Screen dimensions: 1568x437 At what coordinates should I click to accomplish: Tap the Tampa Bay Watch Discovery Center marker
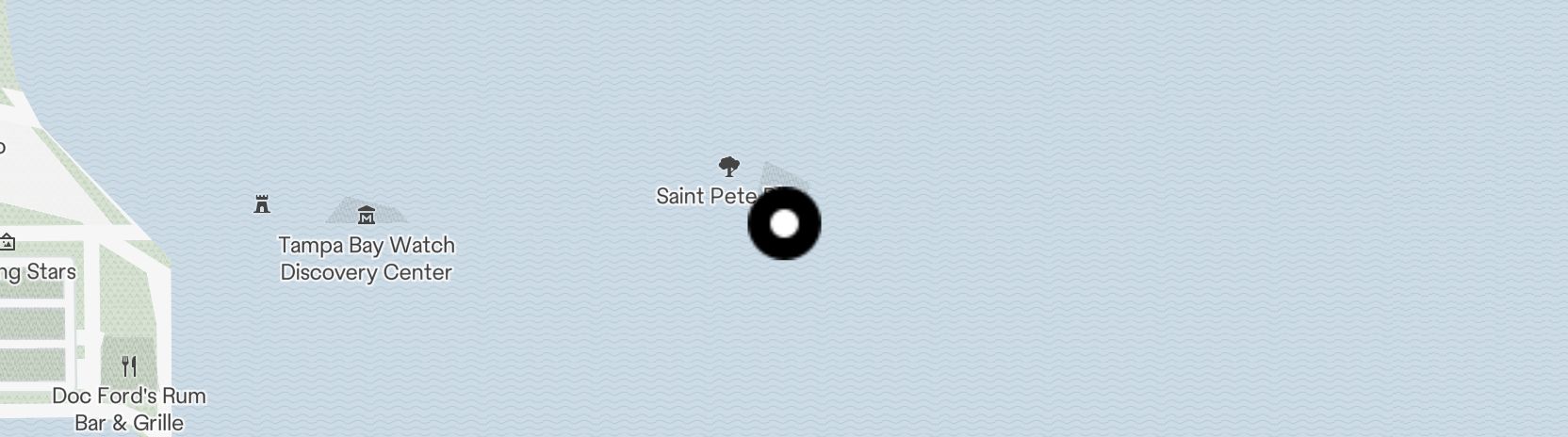pyautogui.click(x=367, y=216)
